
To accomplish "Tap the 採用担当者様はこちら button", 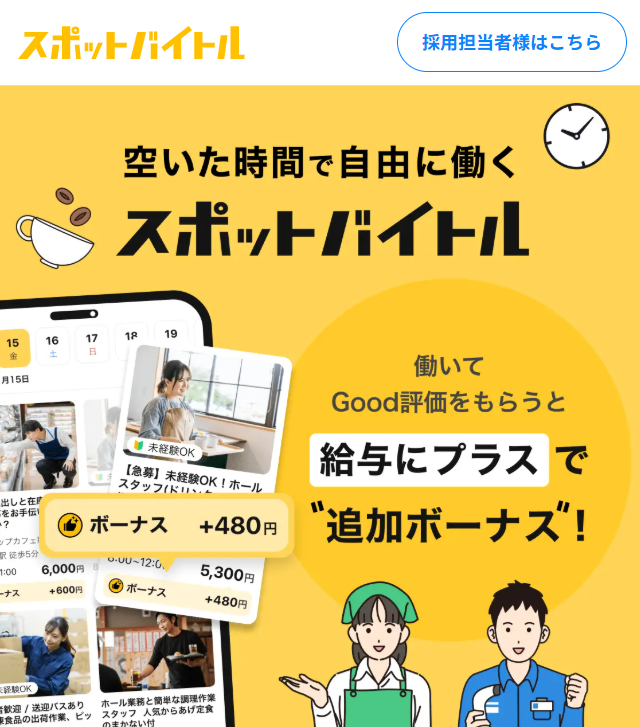I will (x=511, y=42).
